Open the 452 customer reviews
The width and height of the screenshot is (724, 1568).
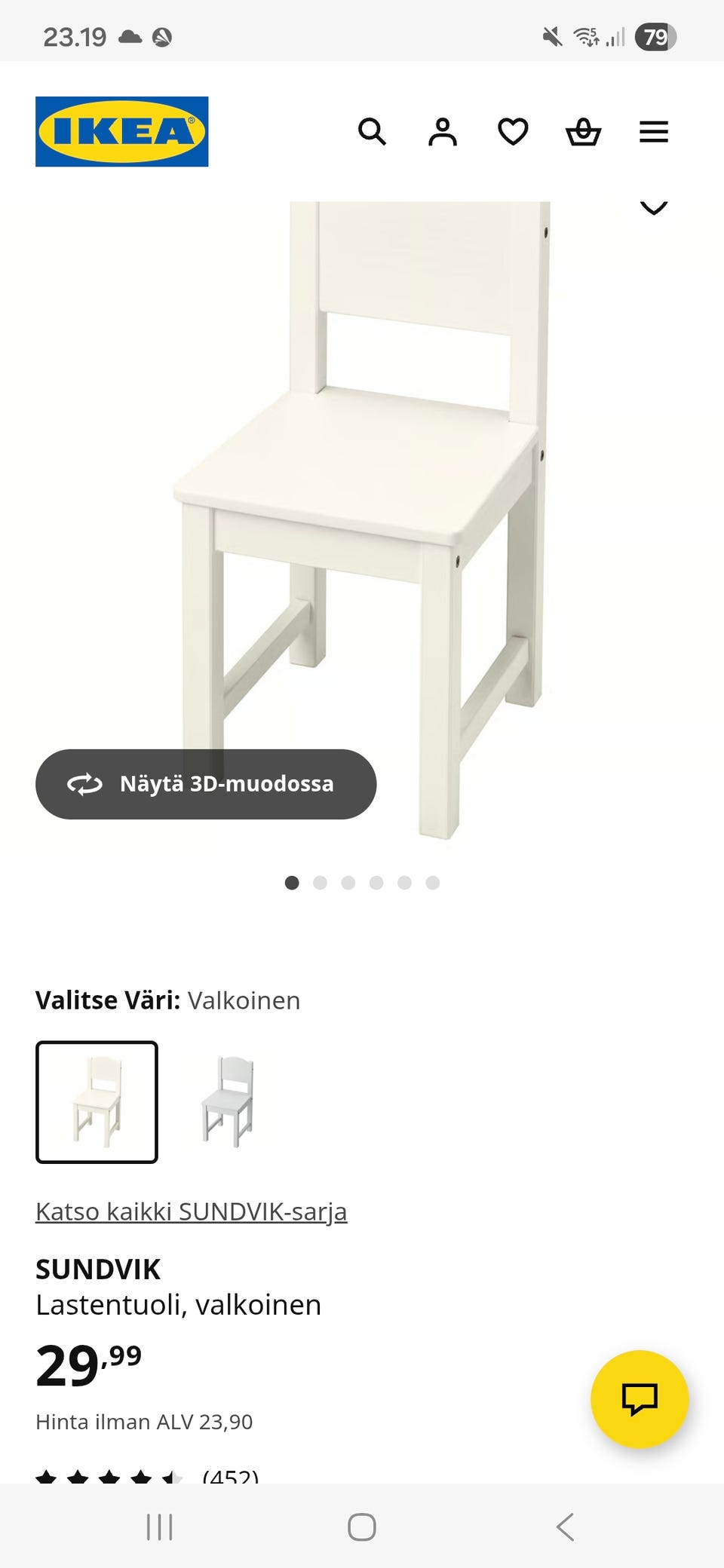228,1476
